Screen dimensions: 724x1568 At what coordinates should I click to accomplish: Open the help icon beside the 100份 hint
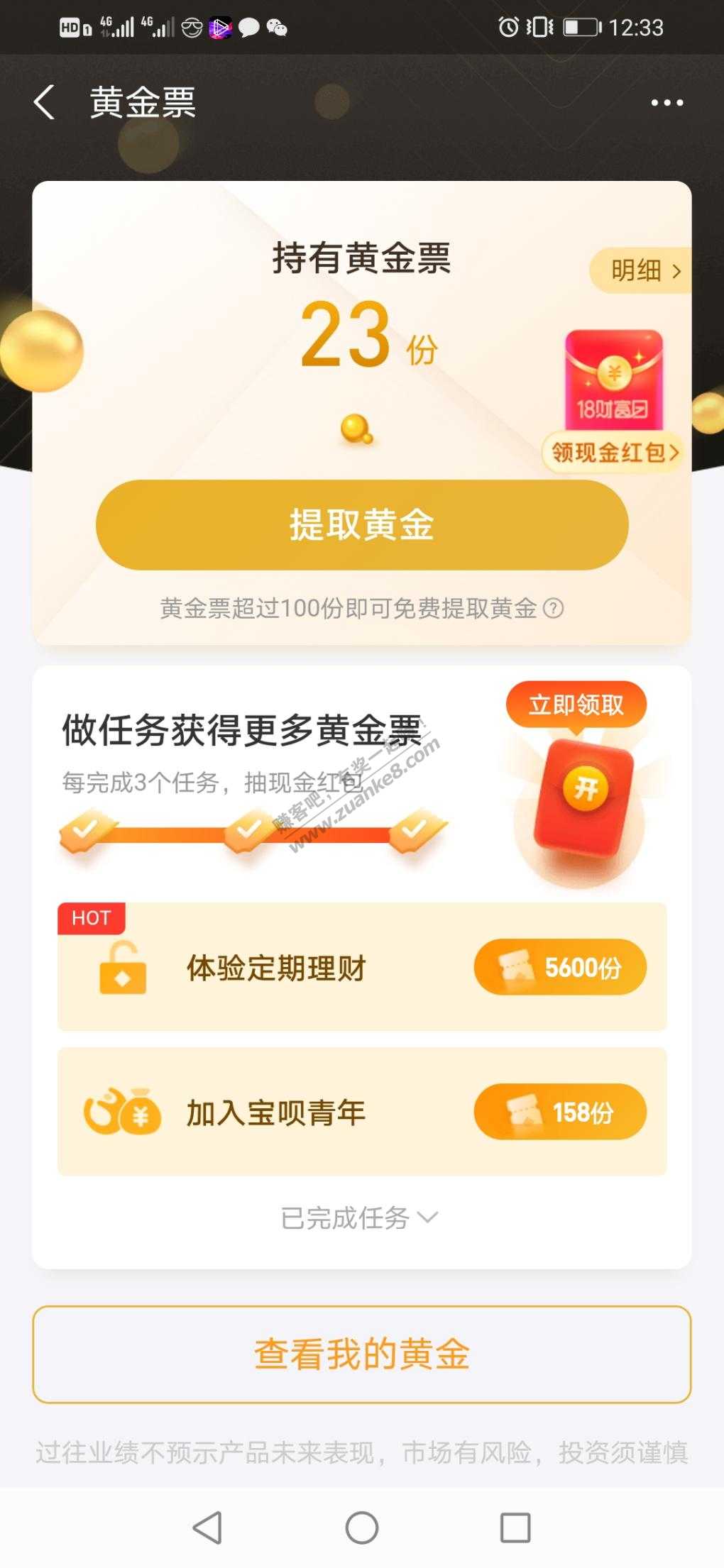[554, 608]
